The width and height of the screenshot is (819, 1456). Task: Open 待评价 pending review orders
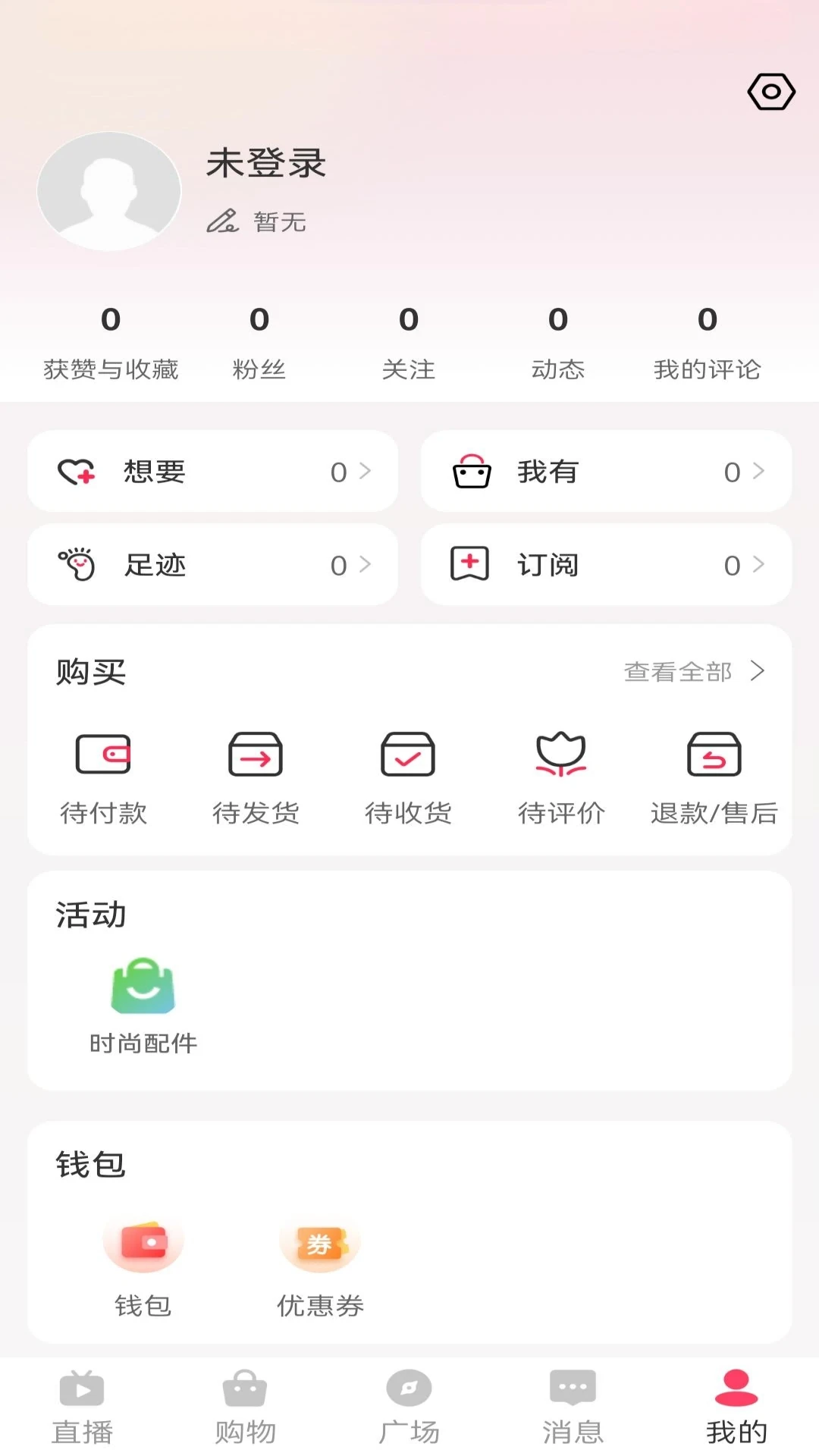click(561, 775)
